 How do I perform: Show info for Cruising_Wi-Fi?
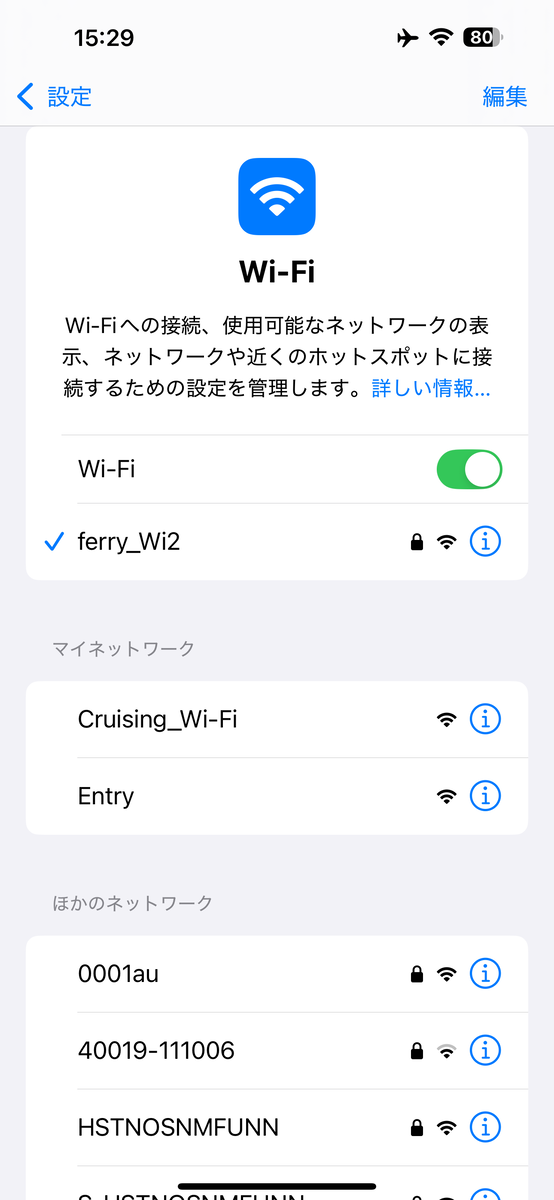(x=485, y=719)
